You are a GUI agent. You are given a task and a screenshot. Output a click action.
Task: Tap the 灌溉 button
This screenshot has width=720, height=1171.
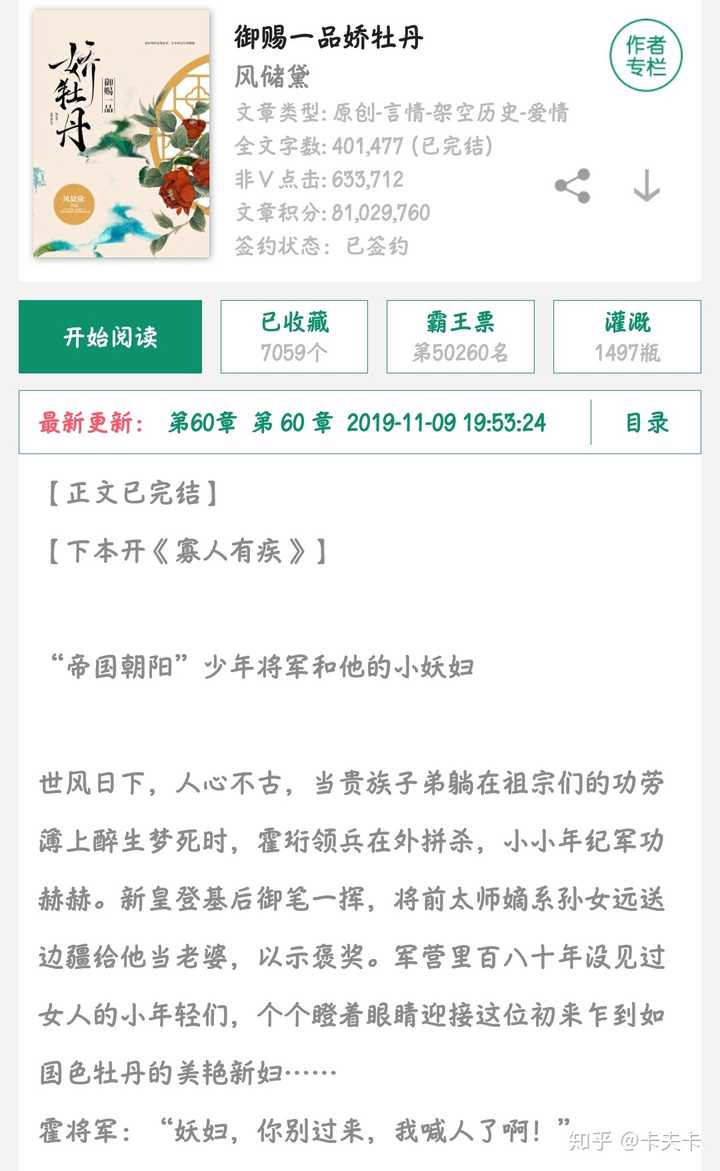(627, 337)
